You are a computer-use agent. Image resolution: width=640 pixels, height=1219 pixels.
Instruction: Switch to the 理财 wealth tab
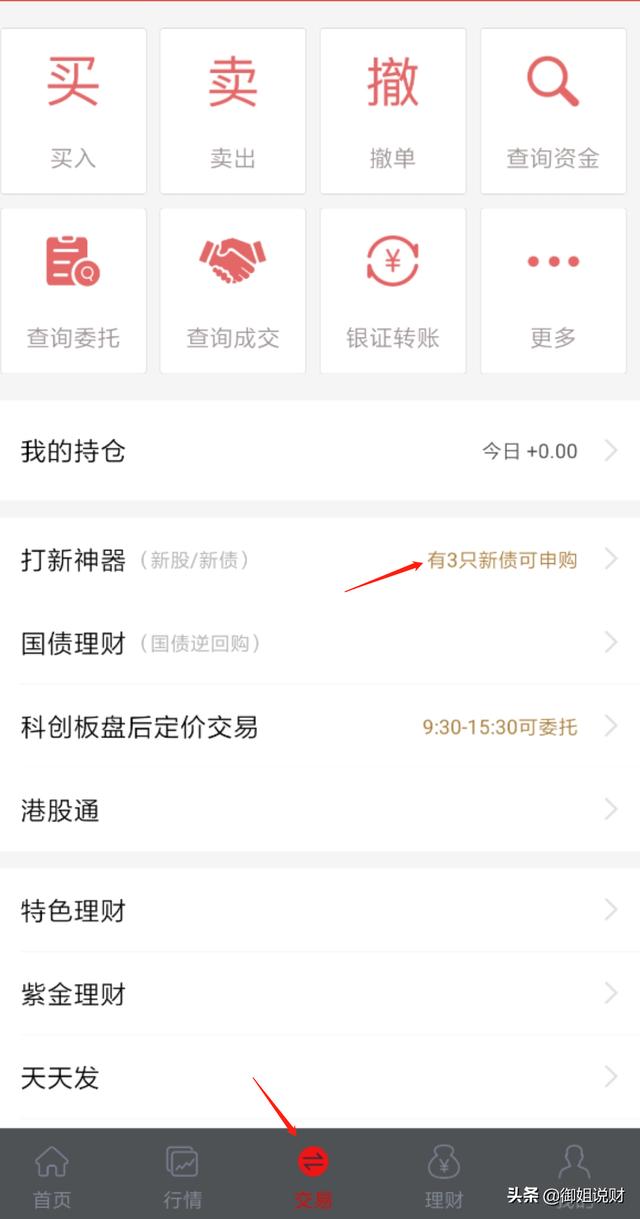444,1177
